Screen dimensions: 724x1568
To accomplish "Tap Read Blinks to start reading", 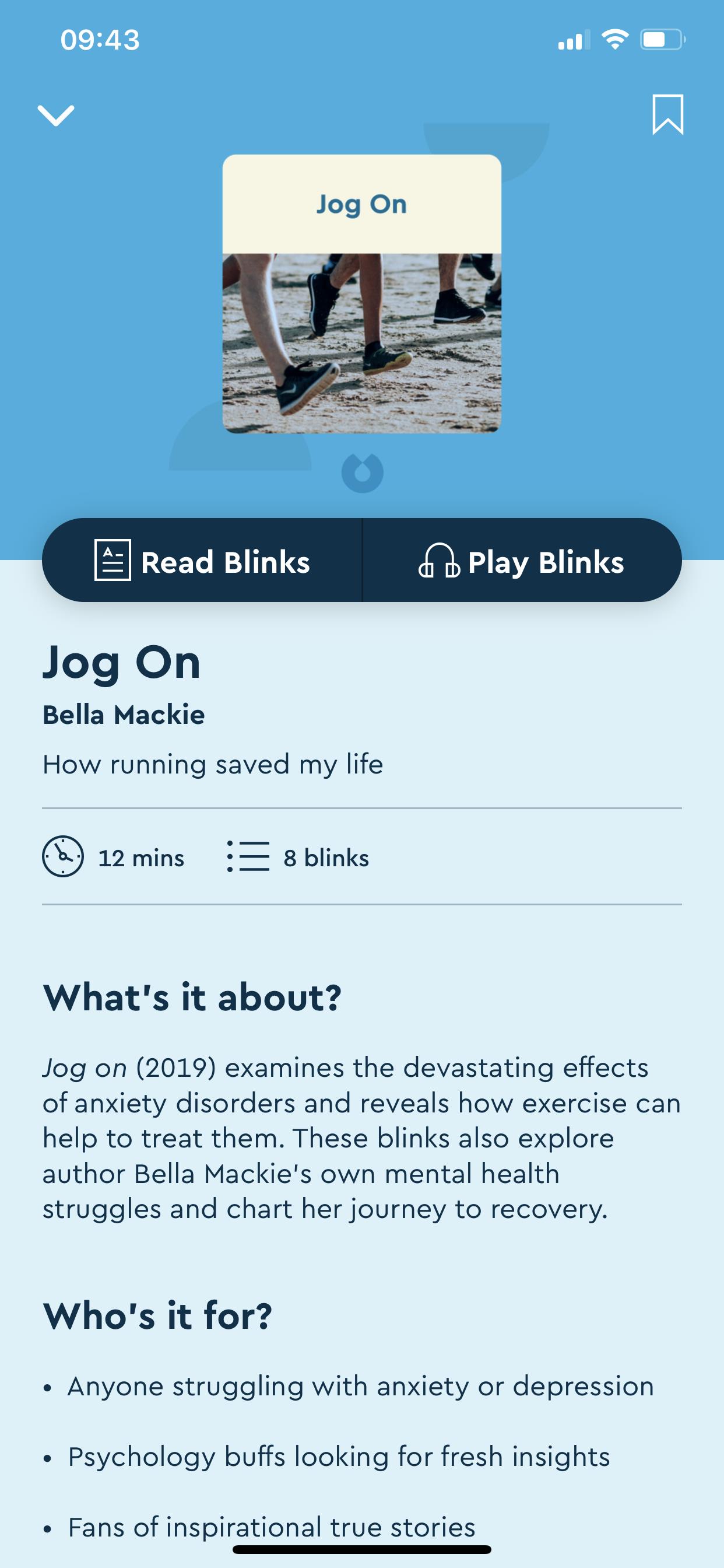I will click(203, 561).
